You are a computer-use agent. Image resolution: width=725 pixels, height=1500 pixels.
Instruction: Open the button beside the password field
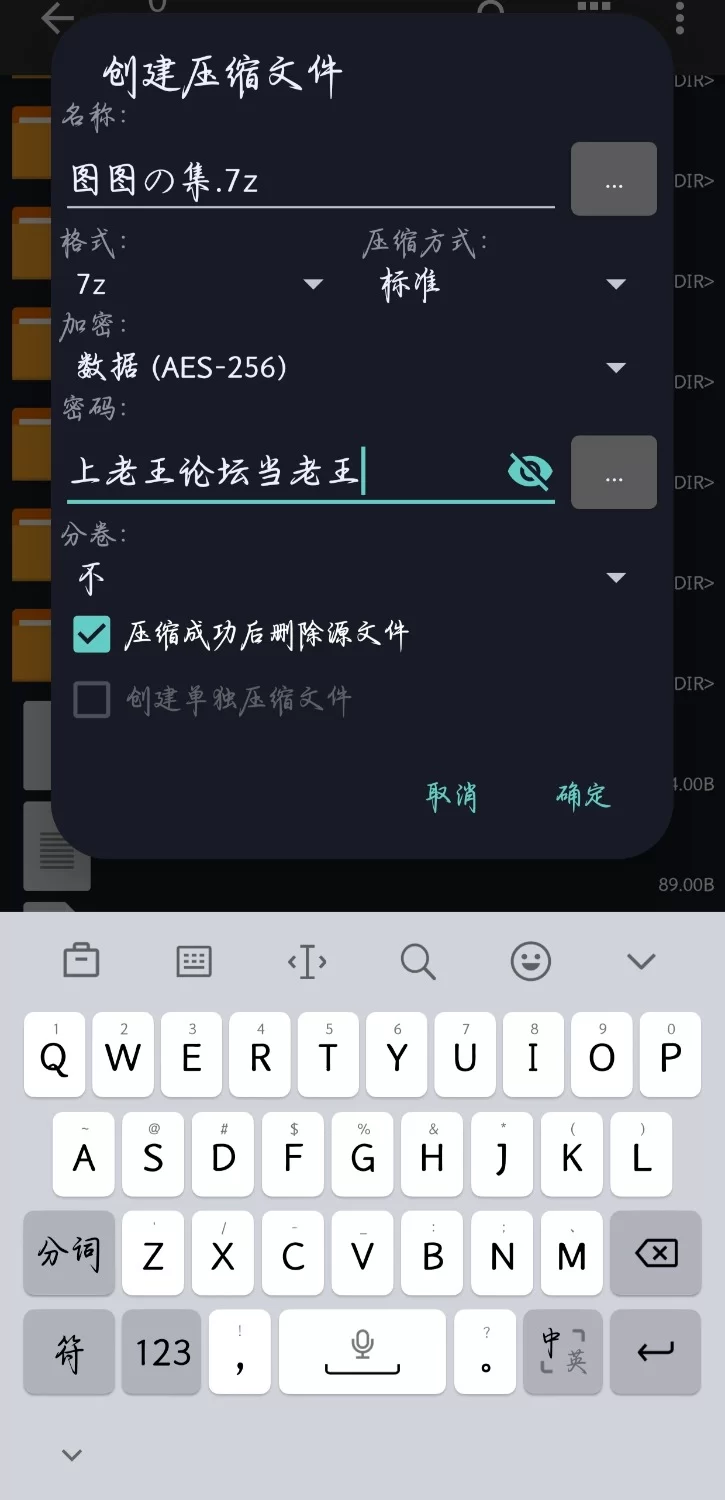(613, 472)
